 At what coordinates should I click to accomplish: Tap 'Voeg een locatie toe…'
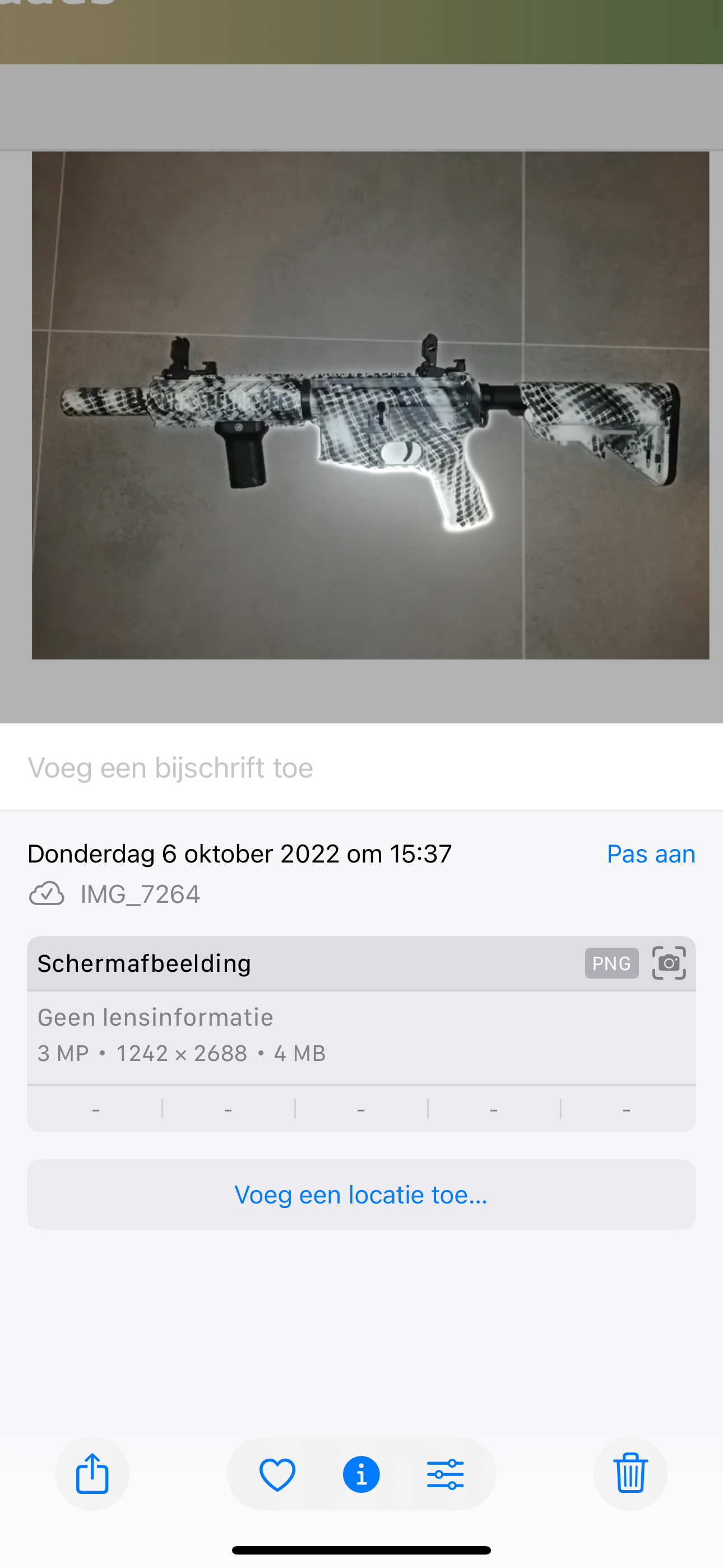[x=361, y=1195]
